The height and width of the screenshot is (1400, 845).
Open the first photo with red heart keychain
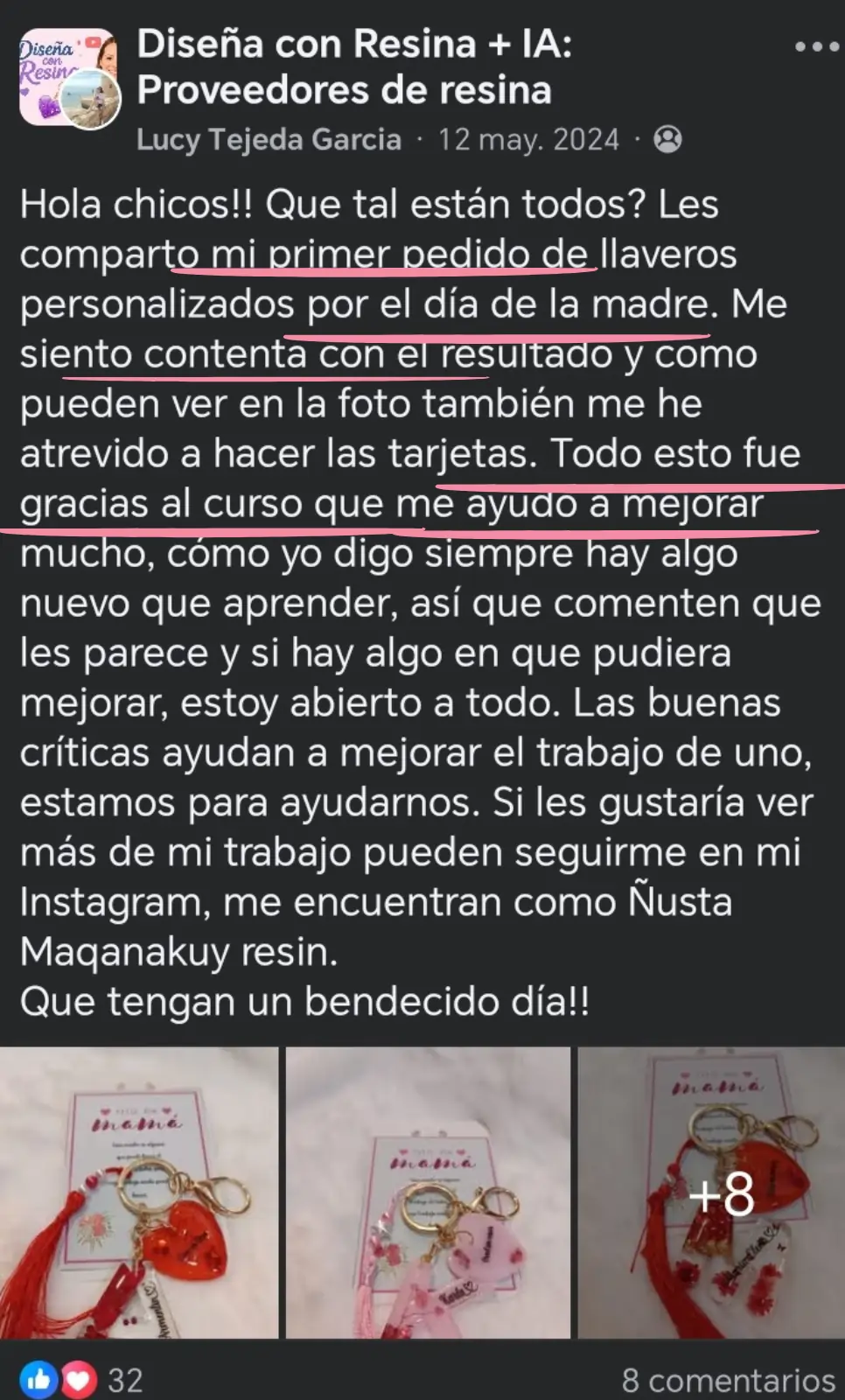click(139, 1193)
